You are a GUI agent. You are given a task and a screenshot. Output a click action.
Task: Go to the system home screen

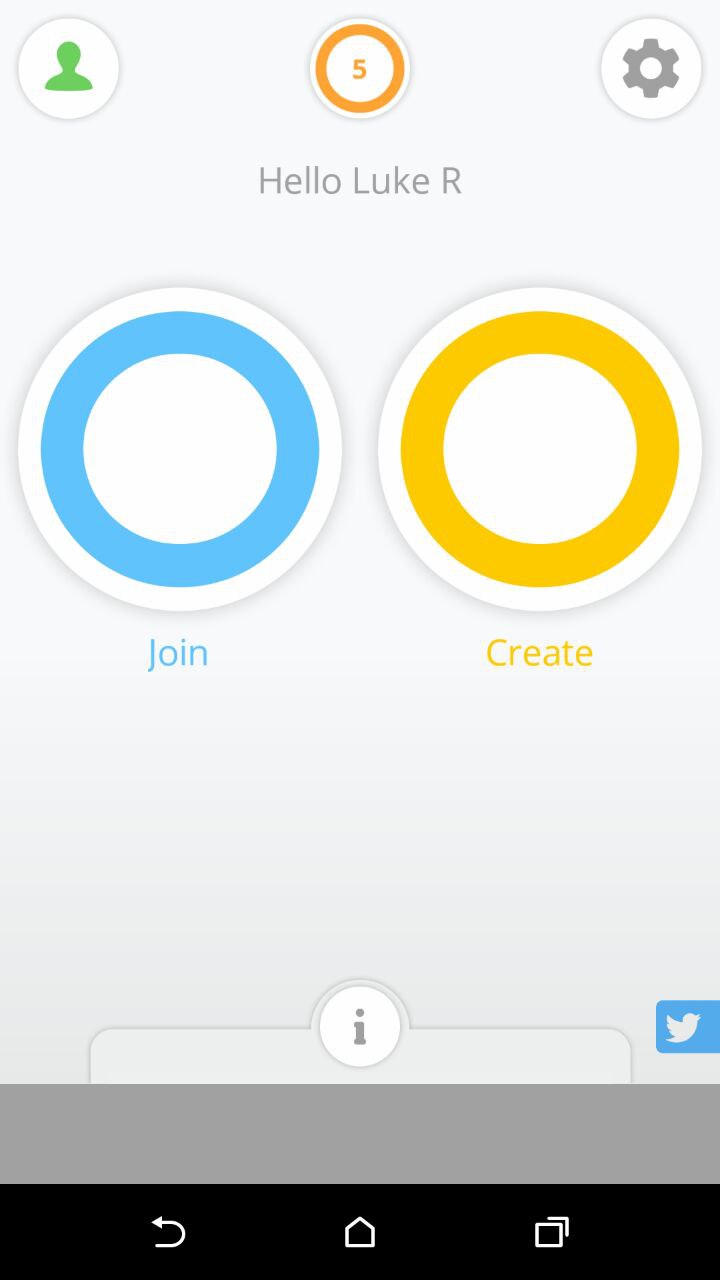[x=360, y=1232]
